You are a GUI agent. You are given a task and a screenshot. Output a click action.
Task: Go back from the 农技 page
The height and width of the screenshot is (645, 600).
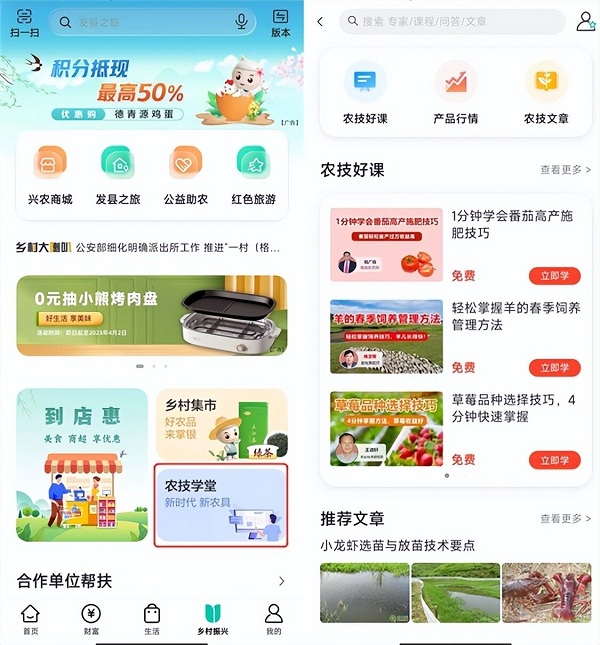[x=320, y=22]
